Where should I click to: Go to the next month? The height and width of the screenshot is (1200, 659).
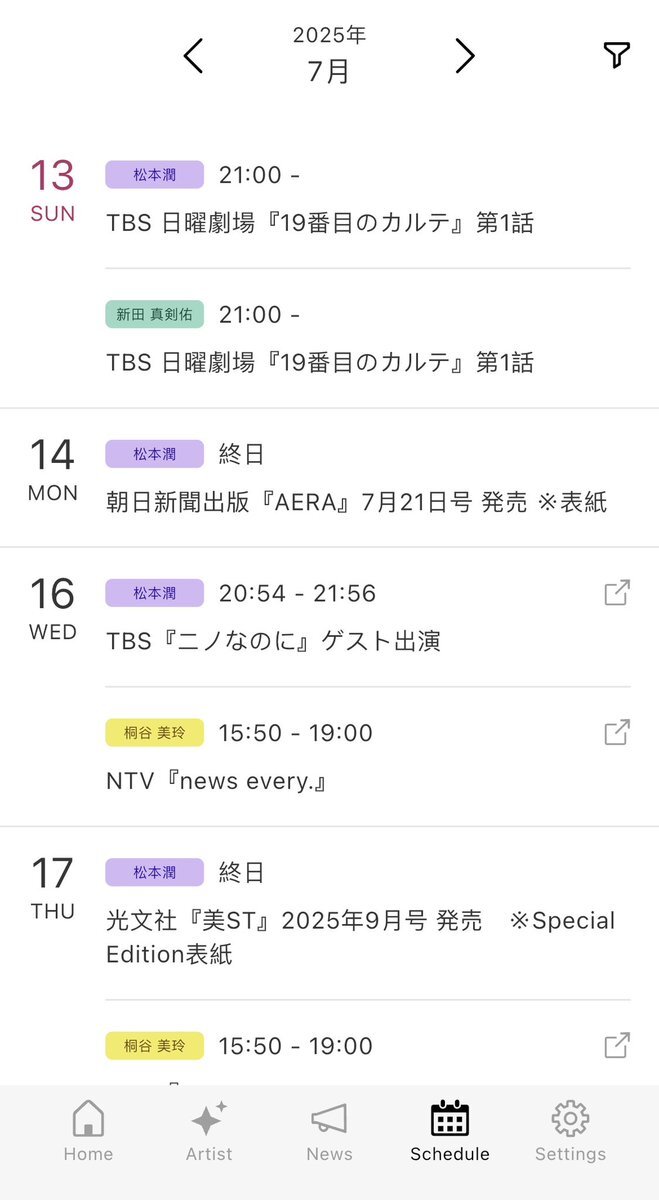(x=465, y=56)
